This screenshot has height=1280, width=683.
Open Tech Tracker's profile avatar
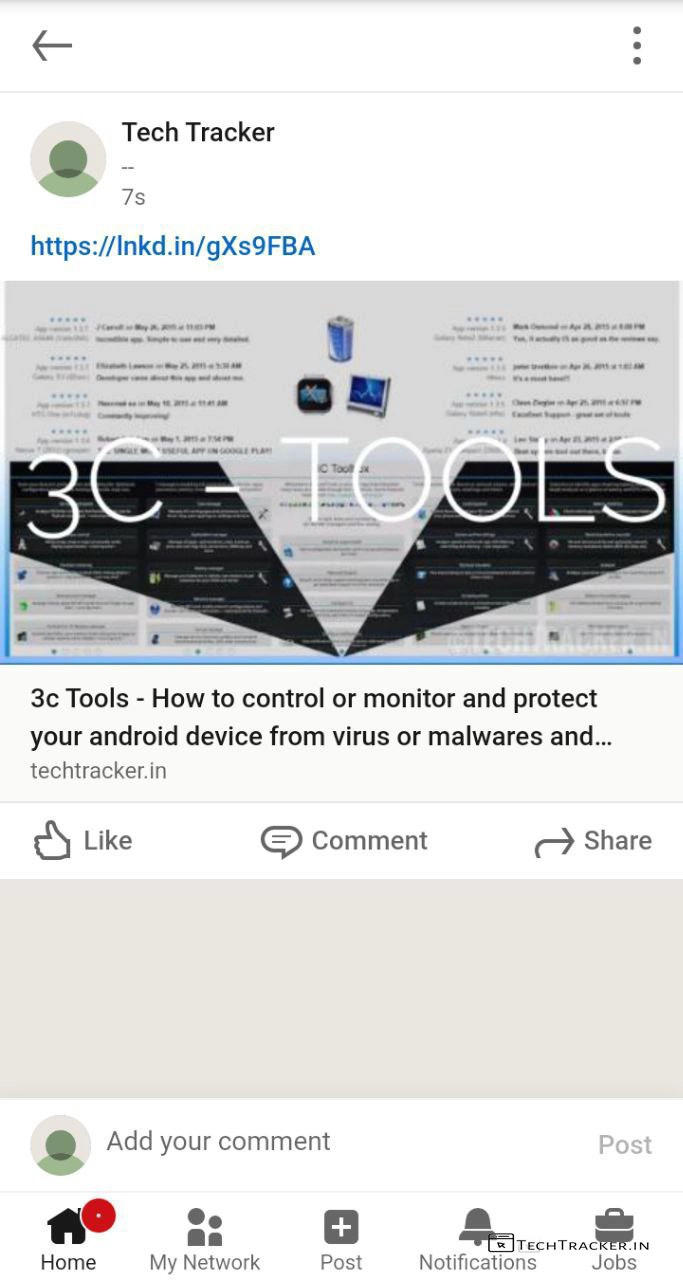(x=68, y=160)
